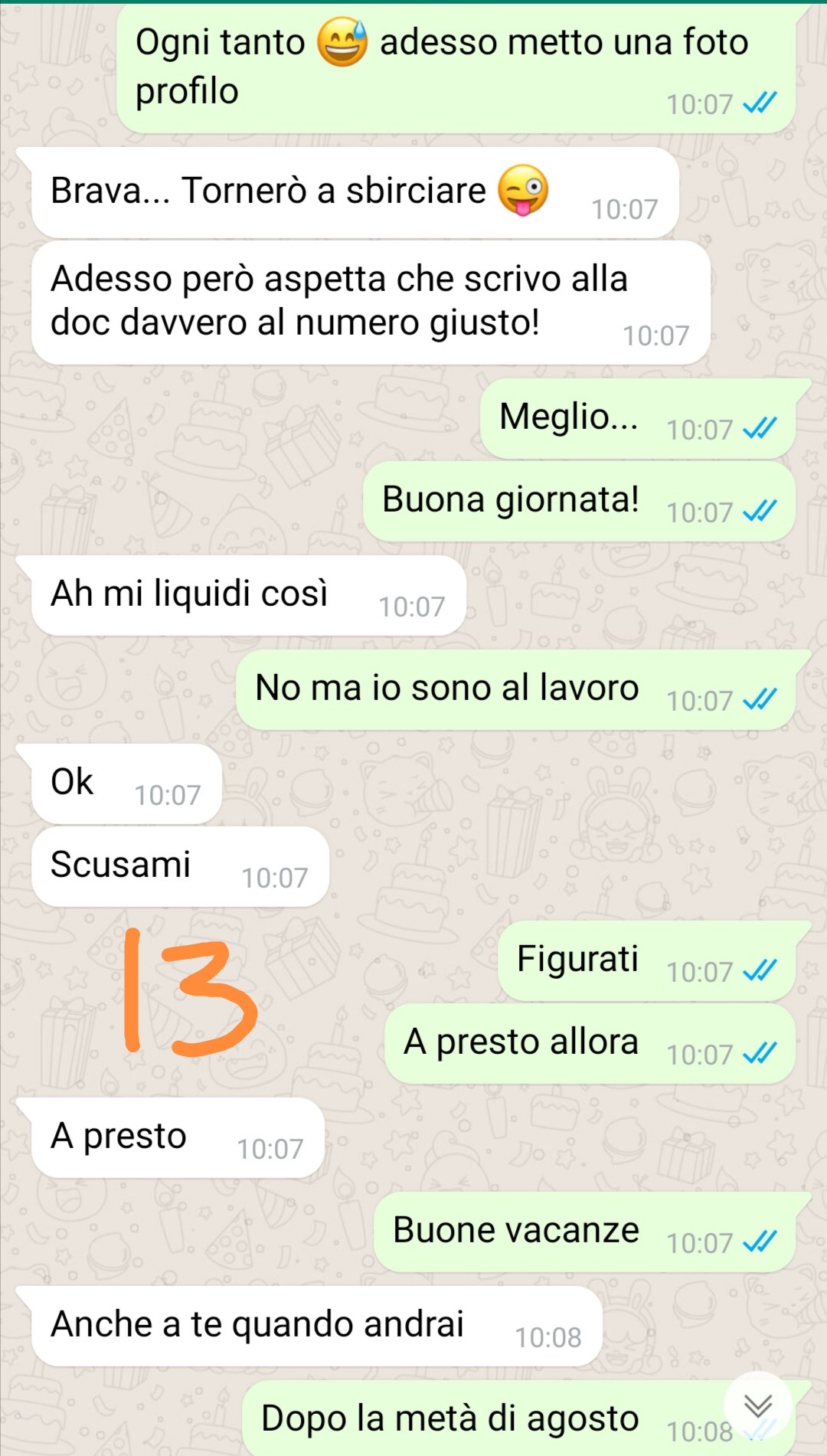Jump to latest messages with the double-chevron button
Screen dimensions: 827x1456
pos(758,1405)
